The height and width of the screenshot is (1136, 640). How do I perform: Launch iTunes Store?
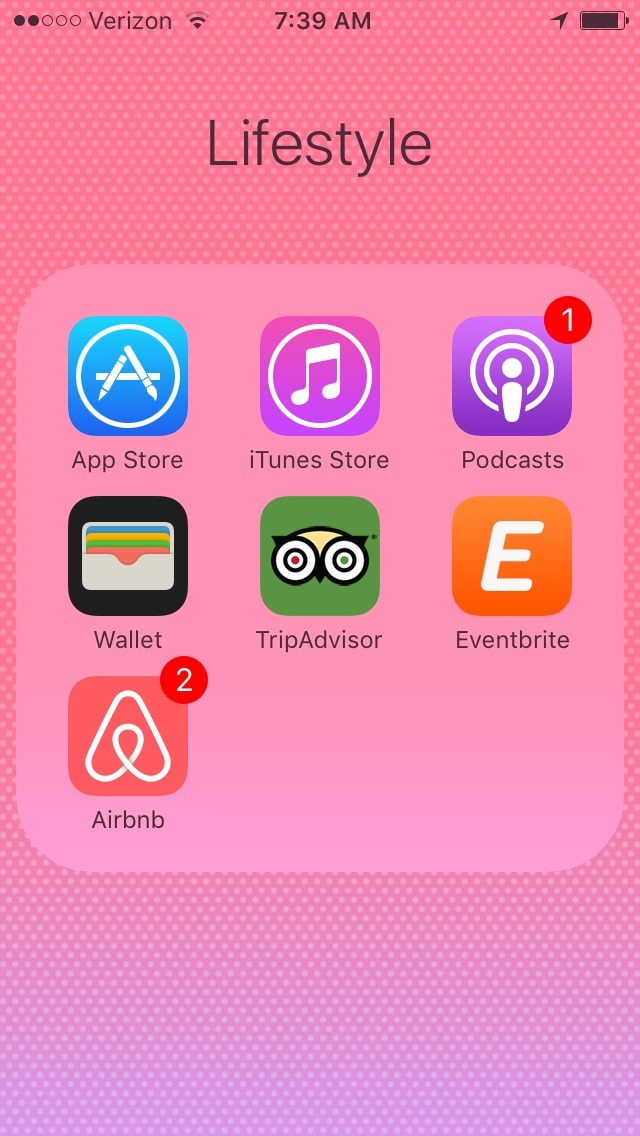click(x=320, y=375)
